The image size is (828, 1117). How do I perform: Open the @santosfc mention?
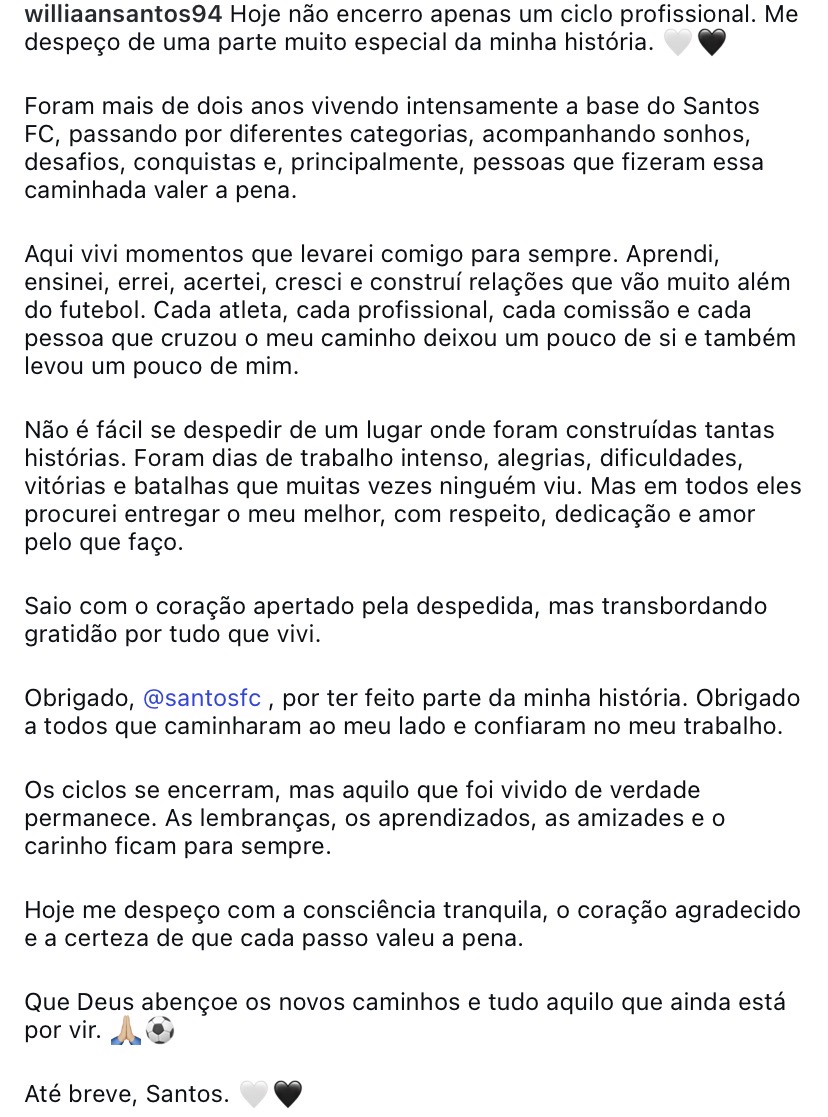[x=202, y=698]
